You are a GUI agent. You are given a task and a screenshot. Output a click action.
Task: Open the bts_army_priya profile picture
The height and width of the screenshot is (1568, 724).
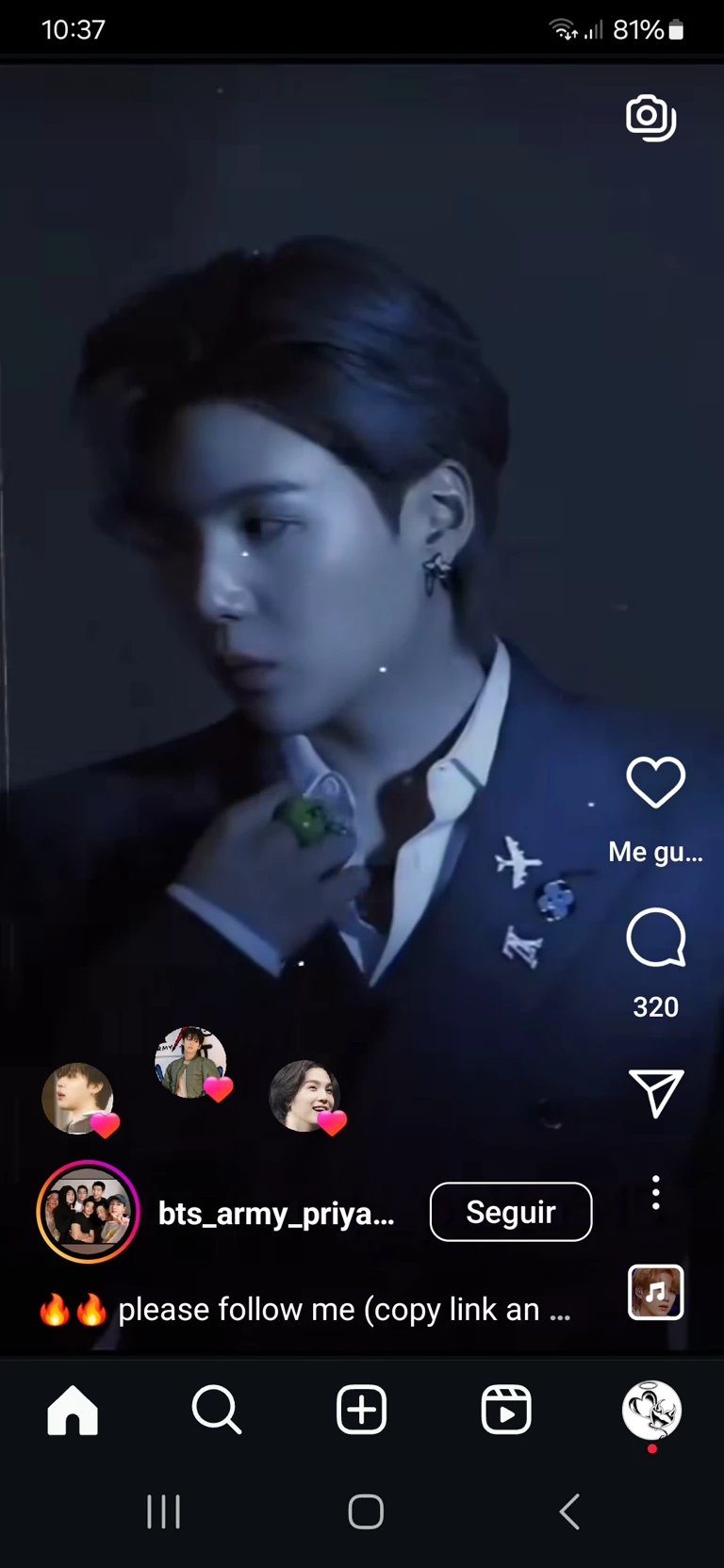tap(88, 1212)
